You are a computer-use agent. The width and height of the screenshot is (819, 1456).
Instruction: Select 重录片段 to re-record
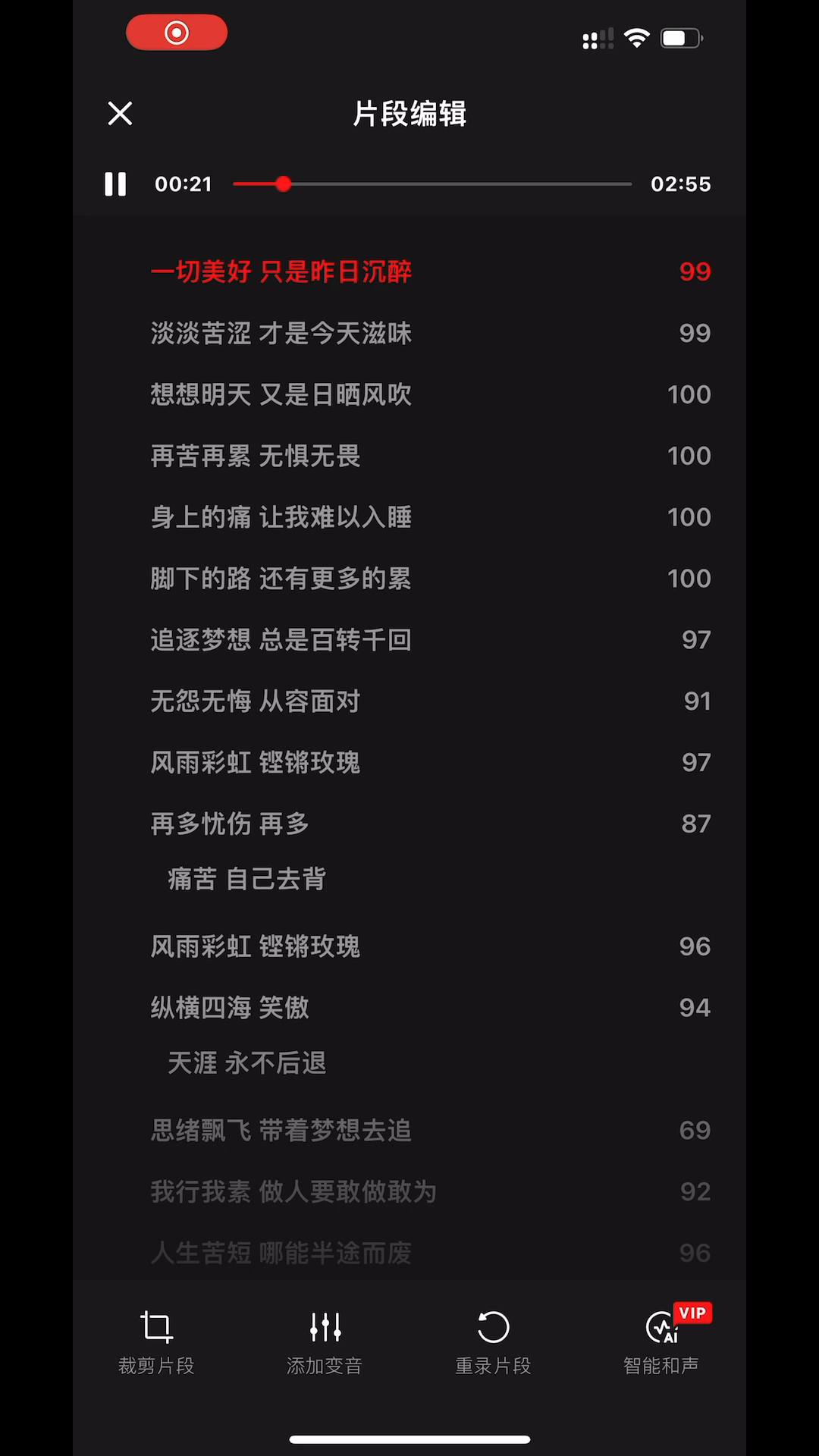(x=493, y=1342)
